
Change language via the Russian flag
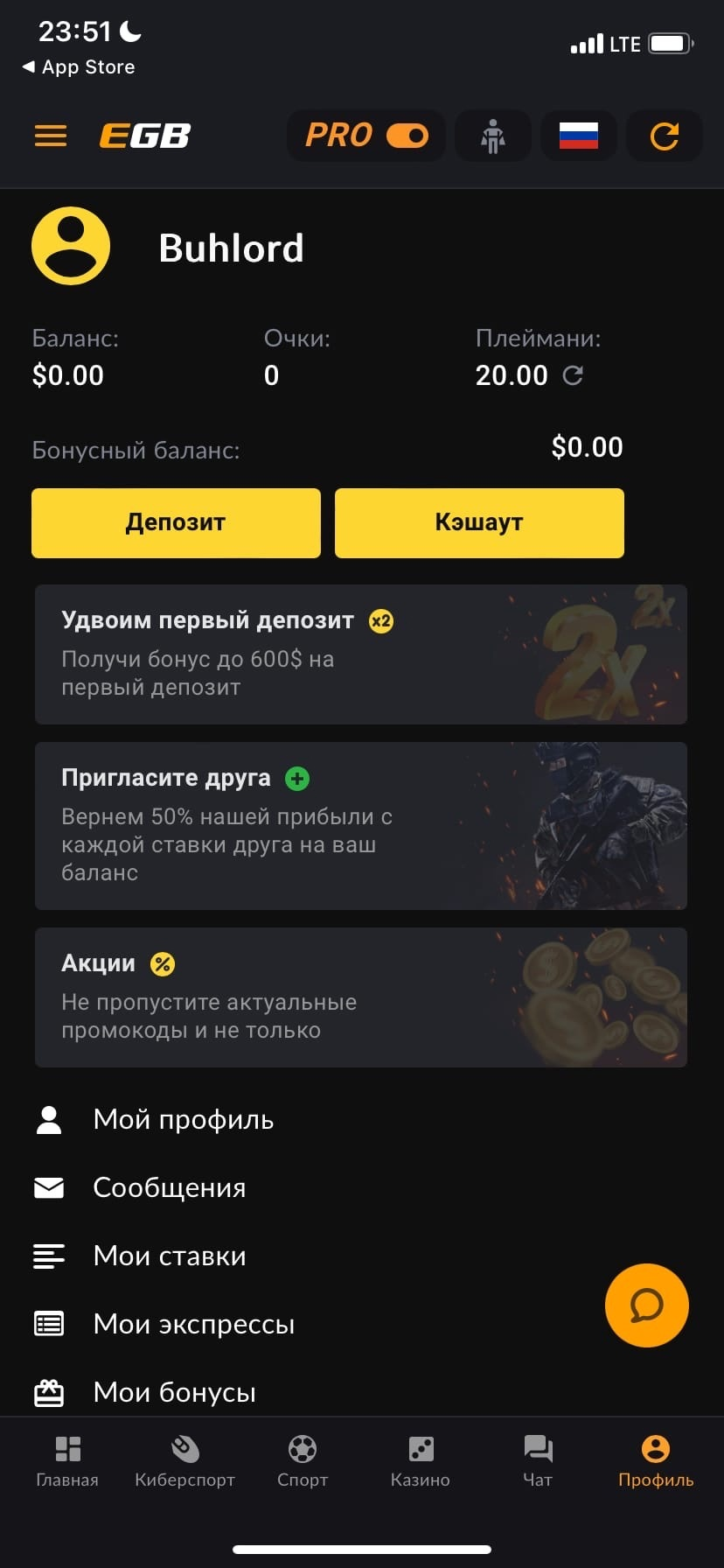(x=578, y=136)
